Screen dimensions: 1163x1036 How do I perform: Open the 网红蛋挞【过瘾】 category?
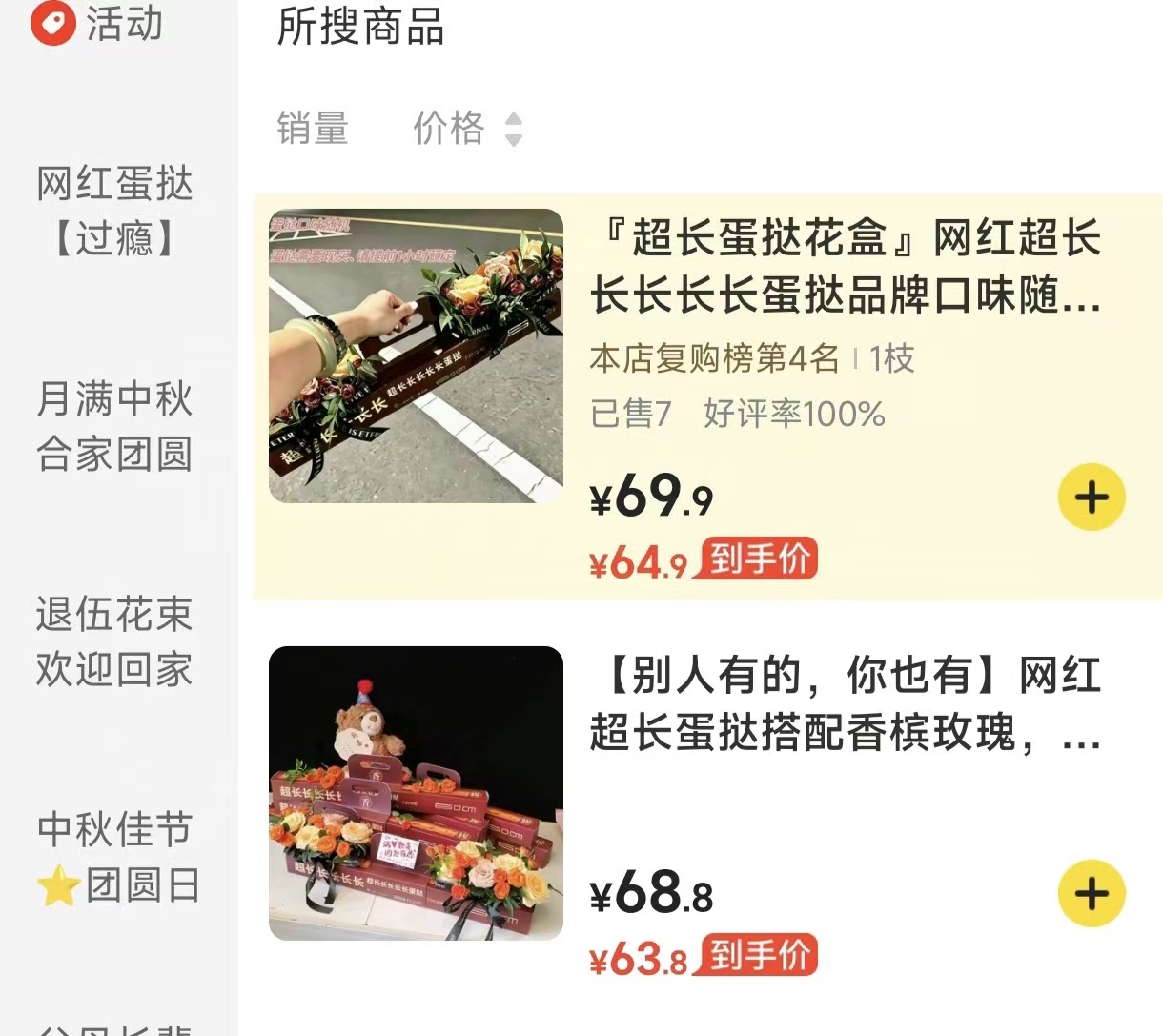click(114, 211)
